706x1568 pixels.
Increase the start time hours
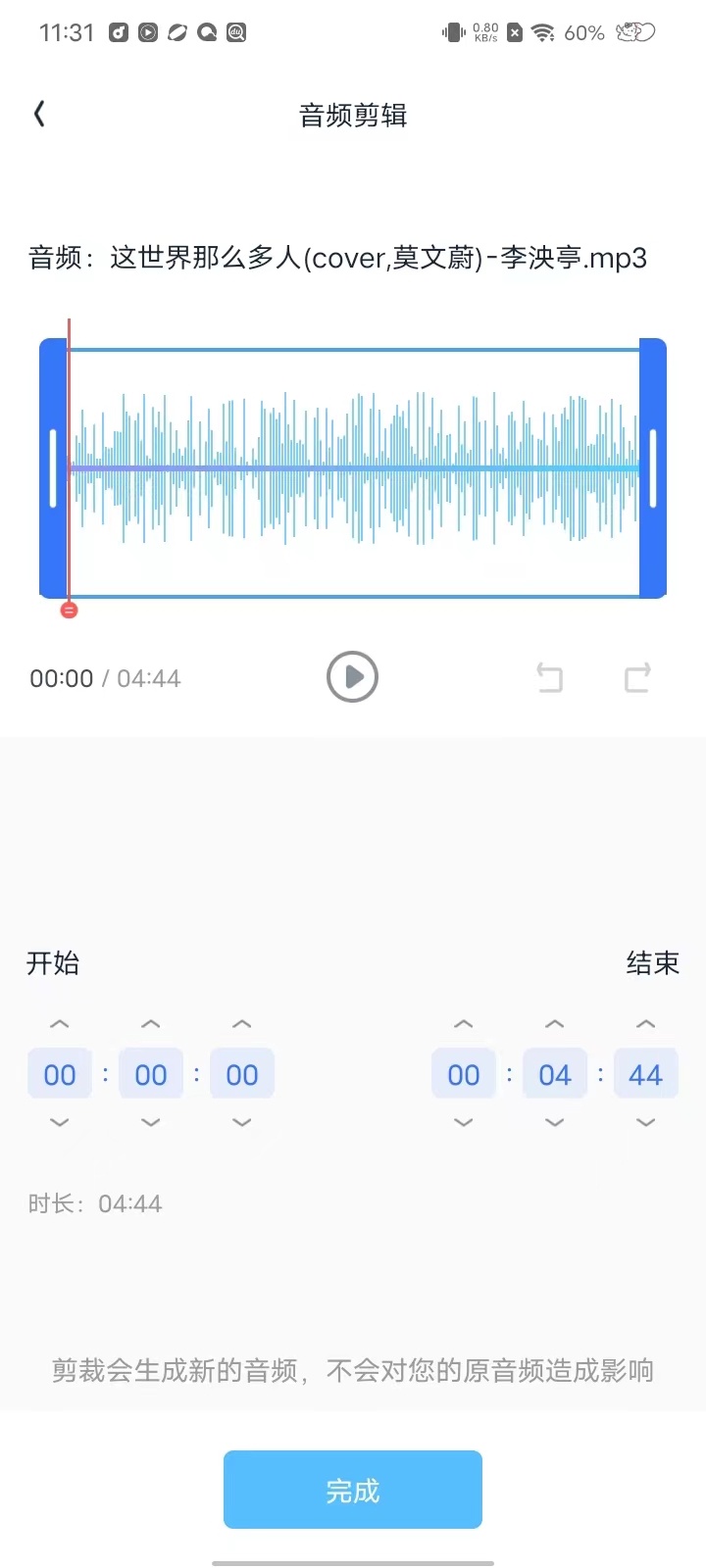tap(60, 1024)
